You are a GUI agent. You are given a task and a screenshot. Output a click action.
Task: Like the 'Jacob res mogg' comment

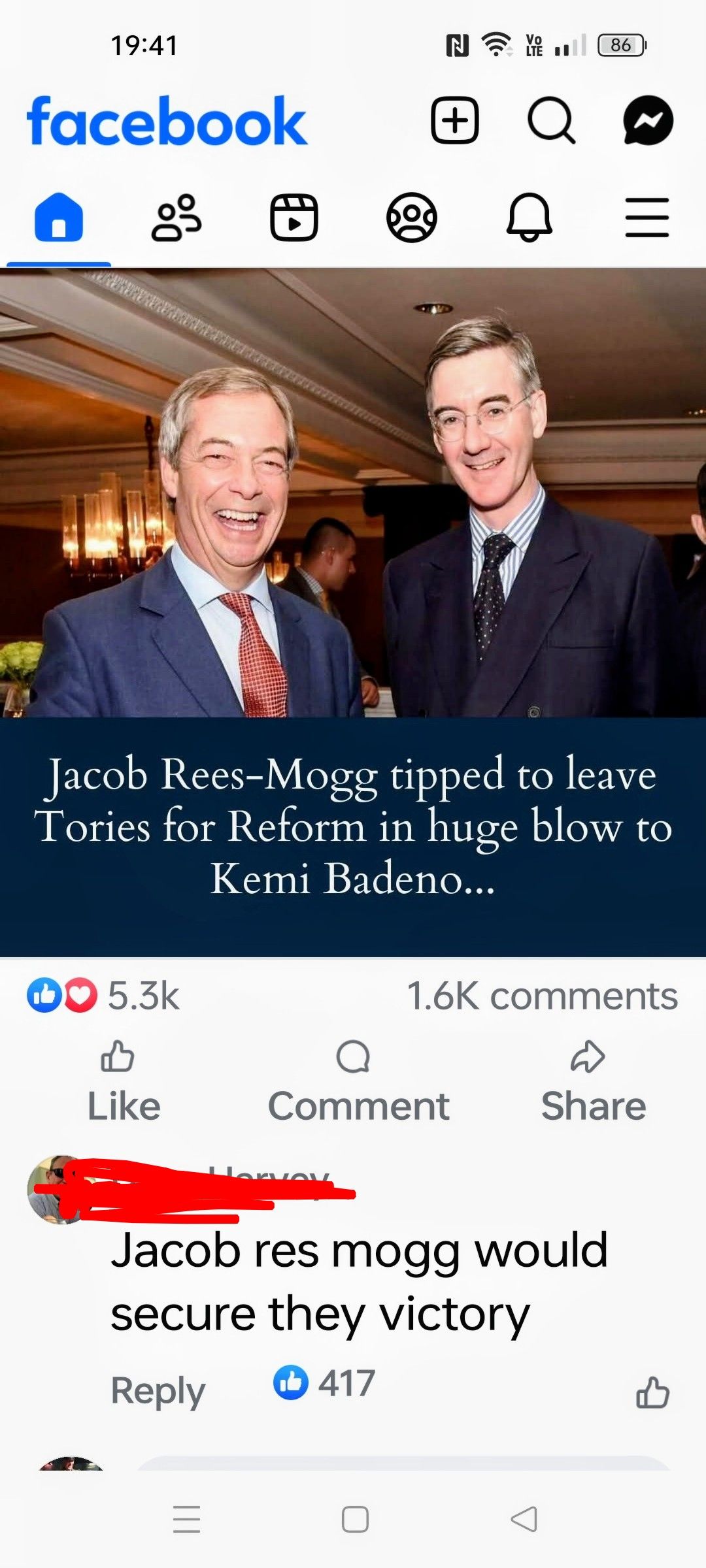coord(652,1392)
